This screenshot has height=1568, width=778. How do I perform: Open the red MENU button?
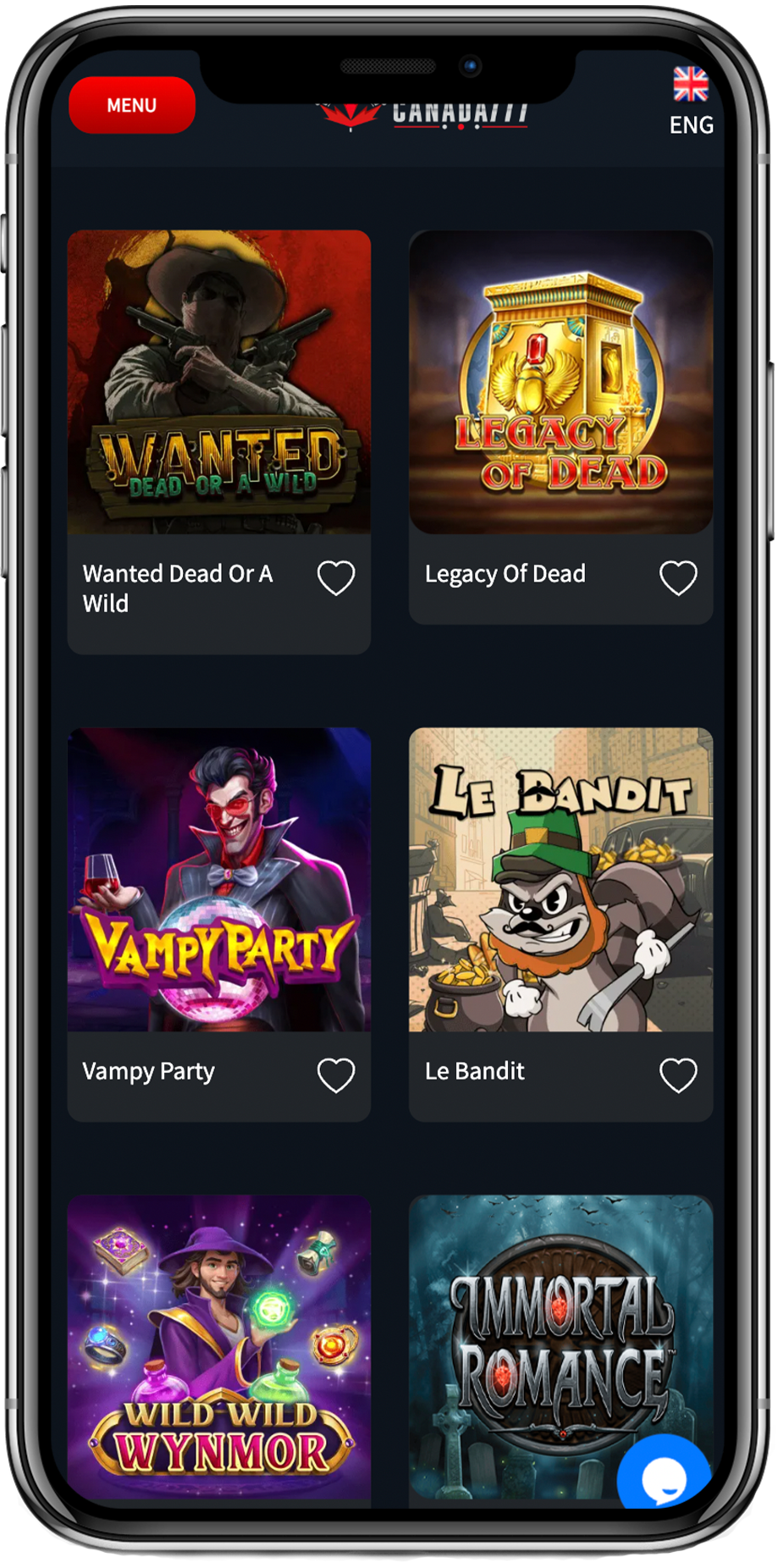[x=131, y=105]
